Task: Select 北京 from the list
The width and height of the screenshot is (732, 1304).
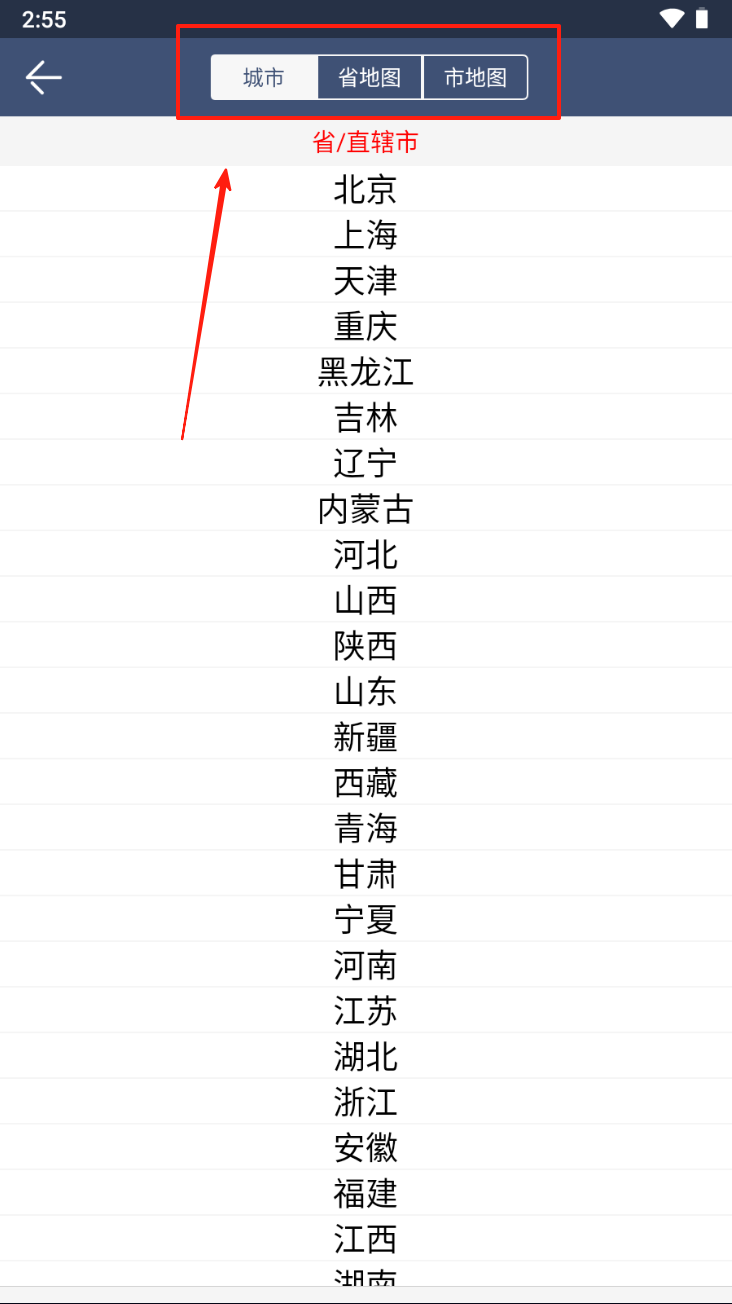Action: pos(365,189)
